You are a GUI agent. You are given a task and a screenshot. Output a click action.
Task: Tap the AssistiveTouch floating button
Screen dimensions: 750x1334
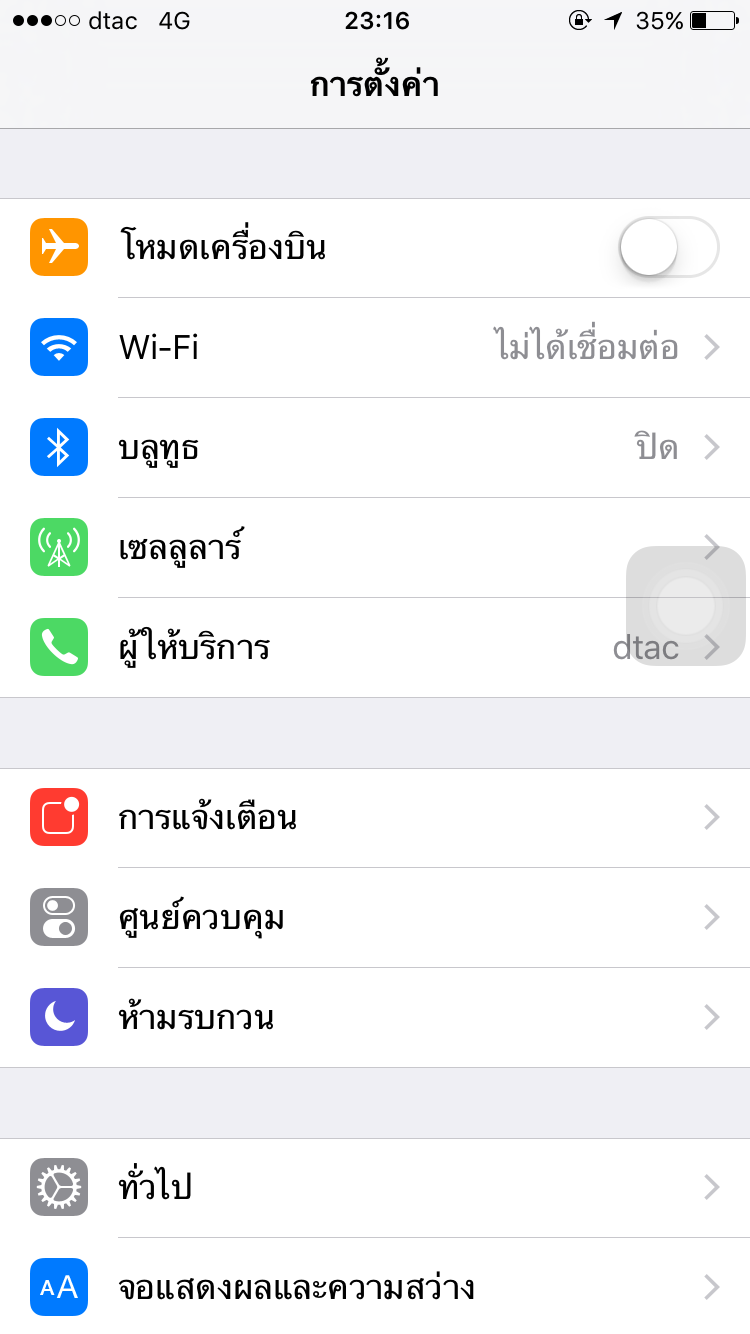[x=686, y=605]
